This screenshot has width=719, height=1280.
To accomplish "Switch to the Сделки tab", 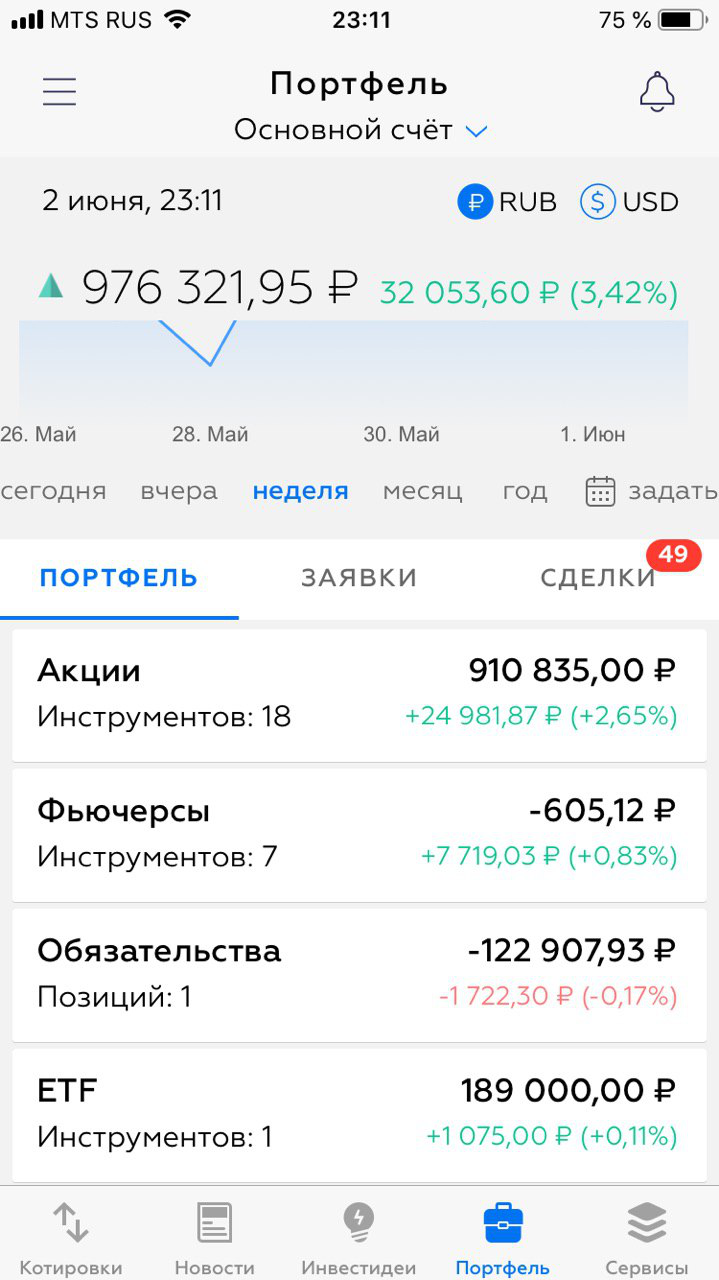I will (598, 578).
